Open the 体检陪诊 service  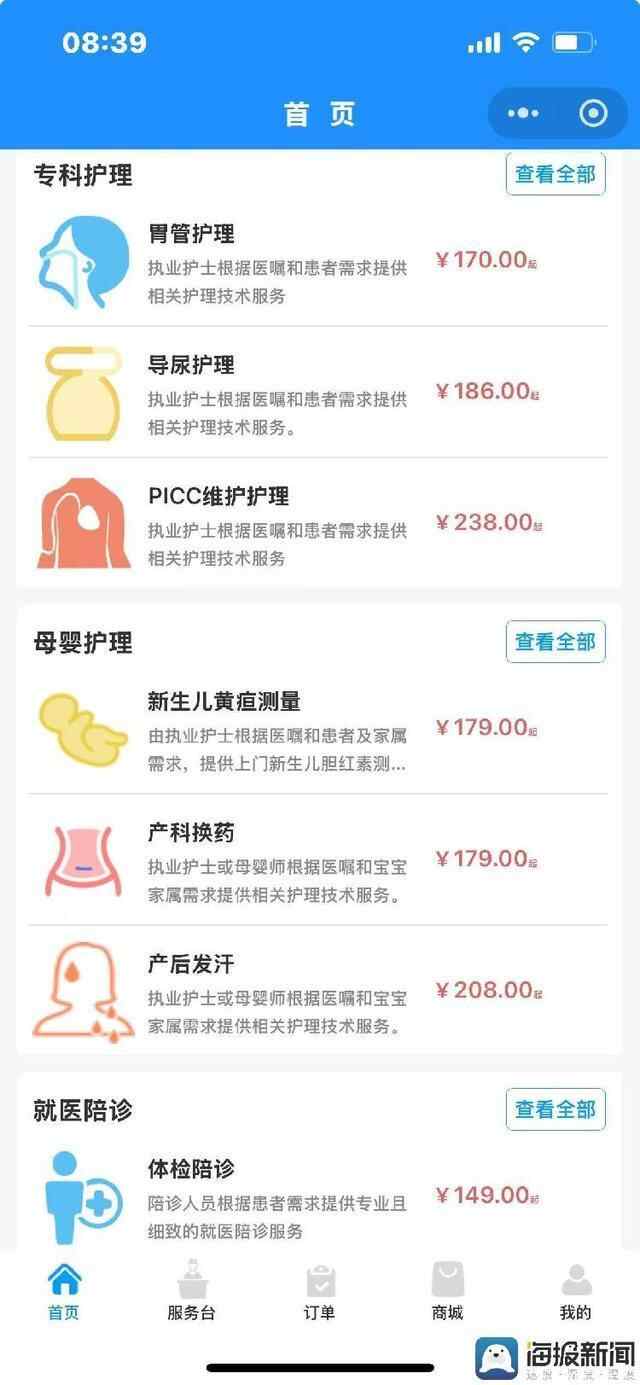click(277, 1197)
